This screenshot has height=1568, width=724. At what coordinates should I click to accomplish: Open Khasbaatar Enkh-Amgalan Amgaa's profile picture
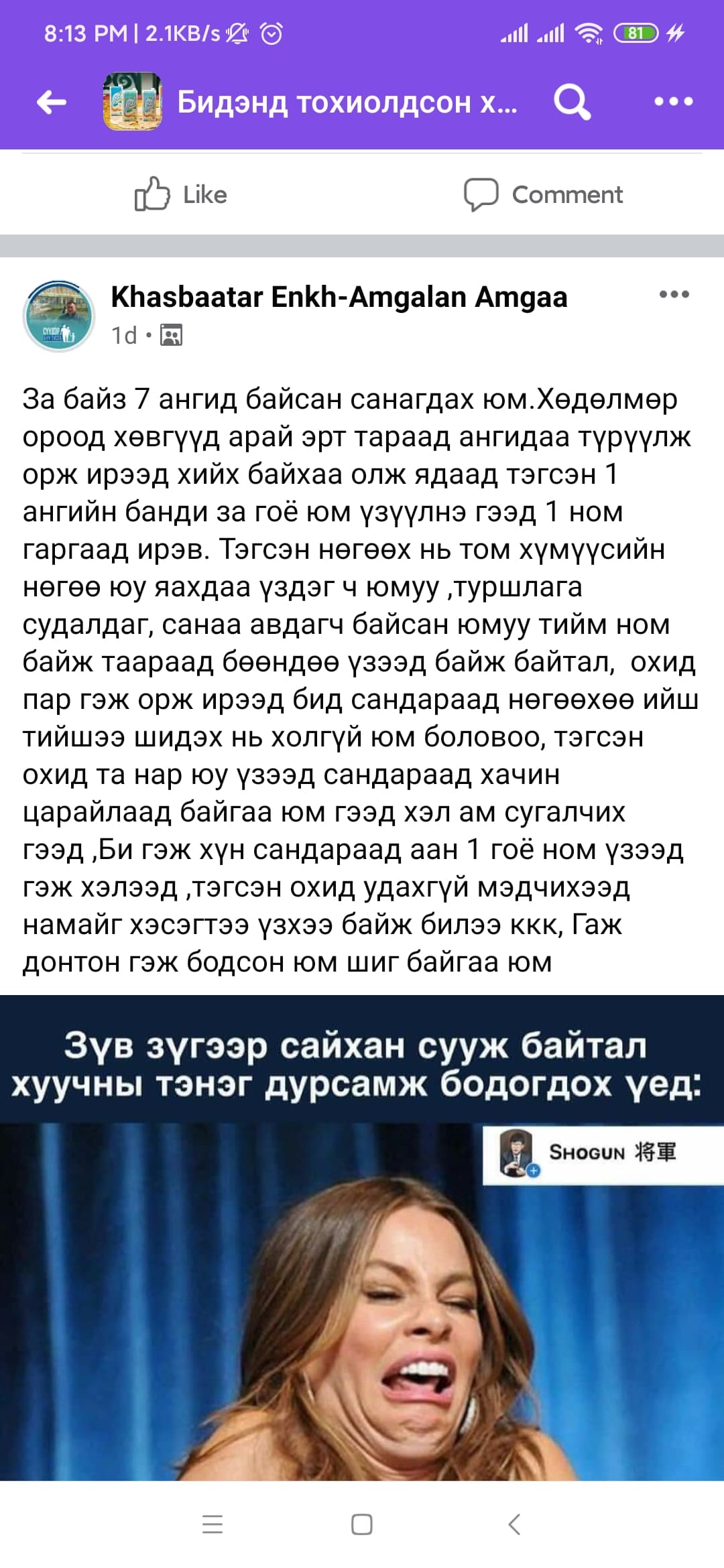59,316
